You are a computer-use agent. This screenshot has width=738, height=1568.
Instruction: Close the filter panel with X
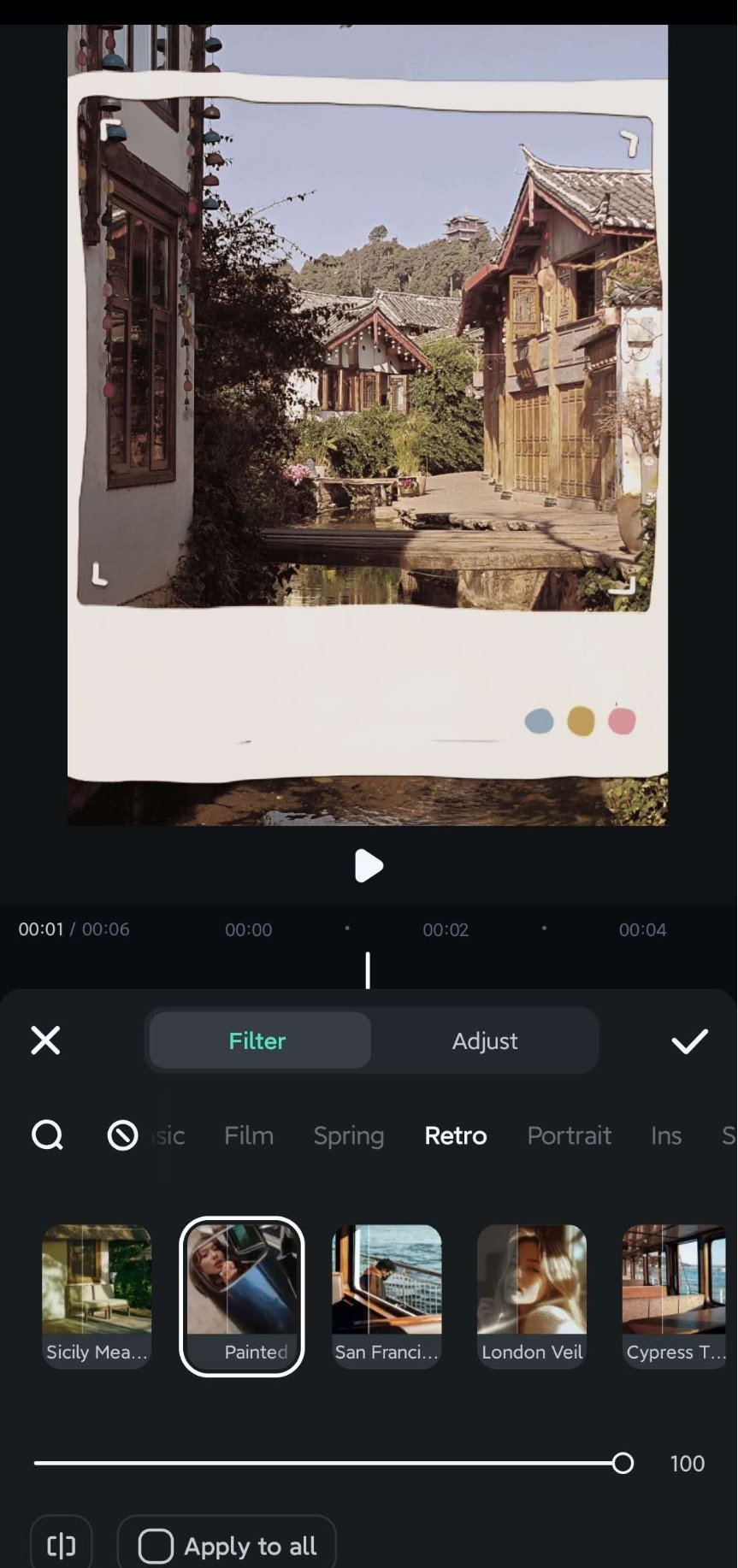coord(45,1040)
